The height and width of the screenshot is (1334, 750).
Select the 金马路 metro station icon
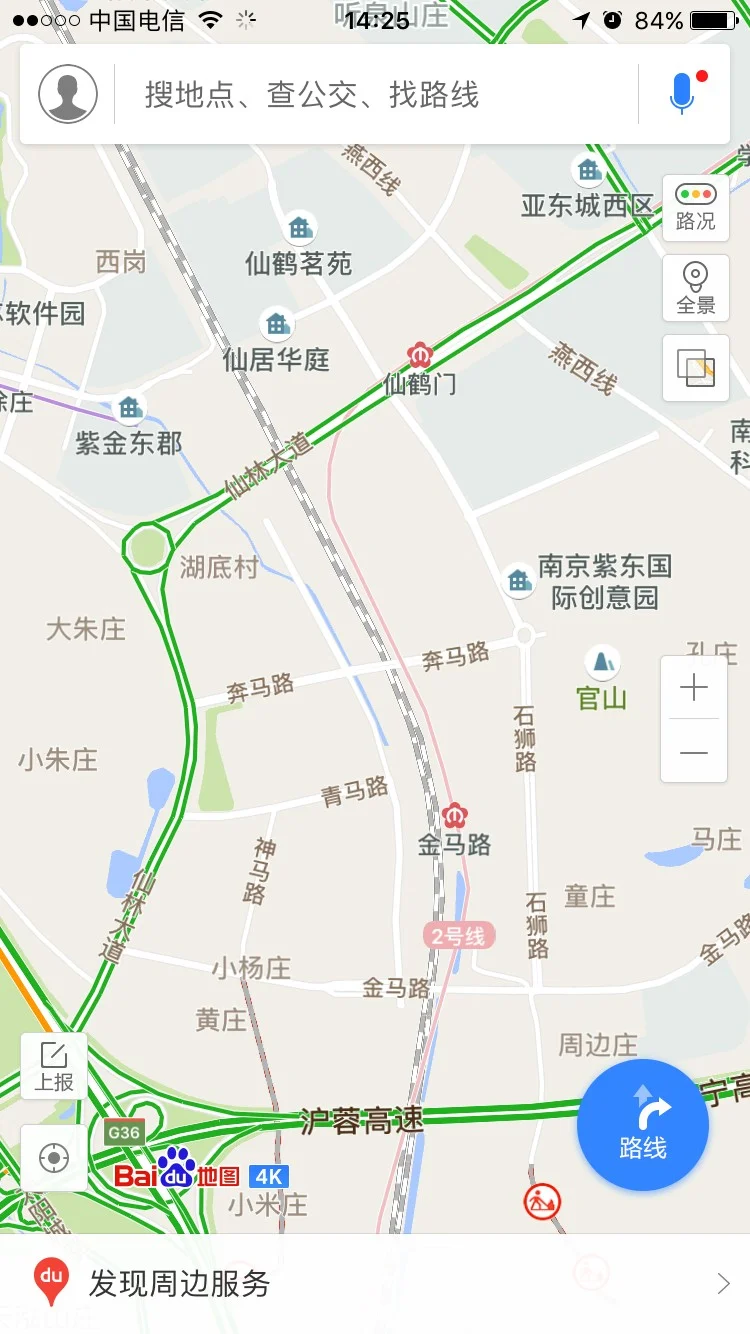point(455,816)
